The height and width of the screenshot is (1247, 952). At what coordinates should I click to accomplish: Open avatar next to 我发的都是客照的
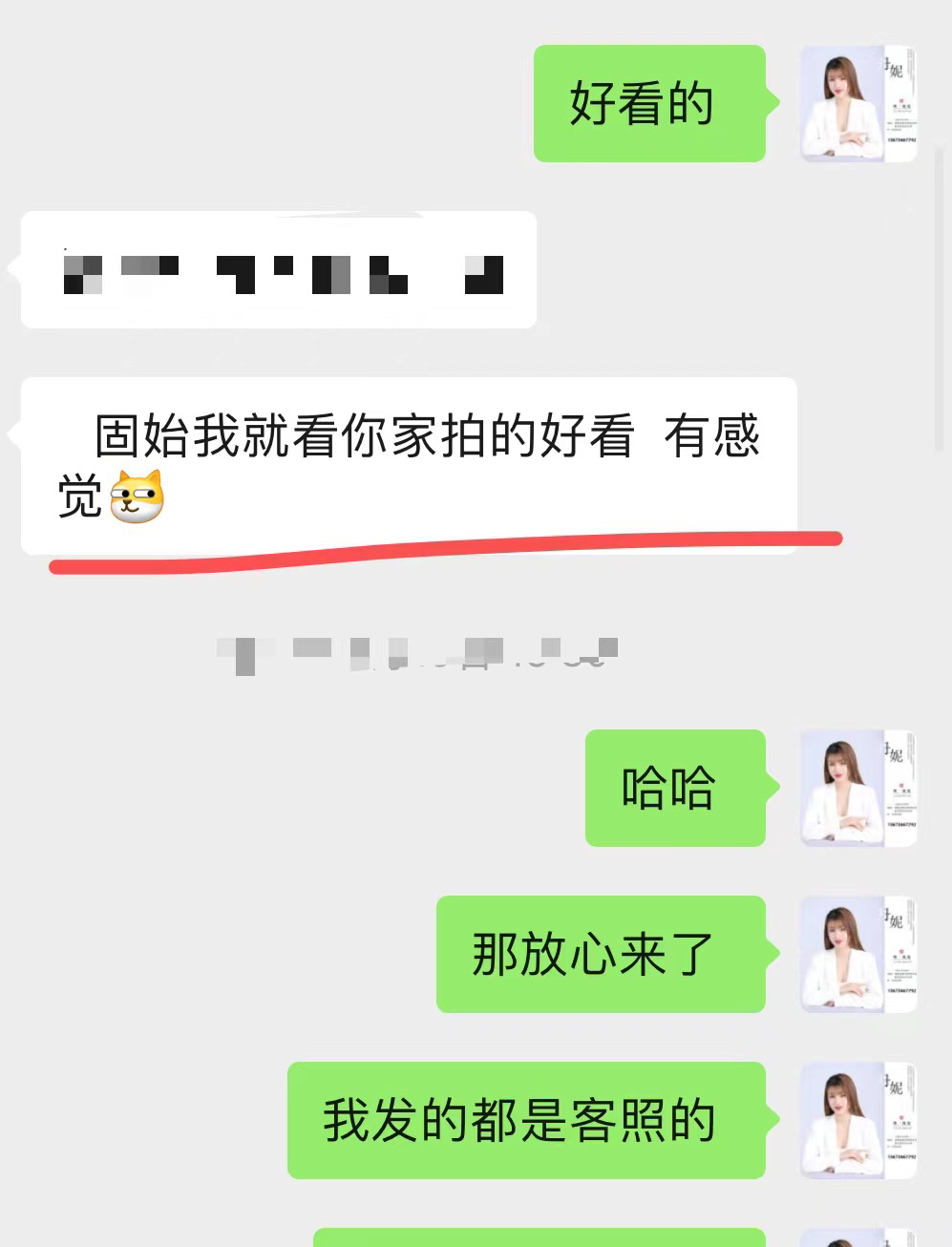[857, 1120]
